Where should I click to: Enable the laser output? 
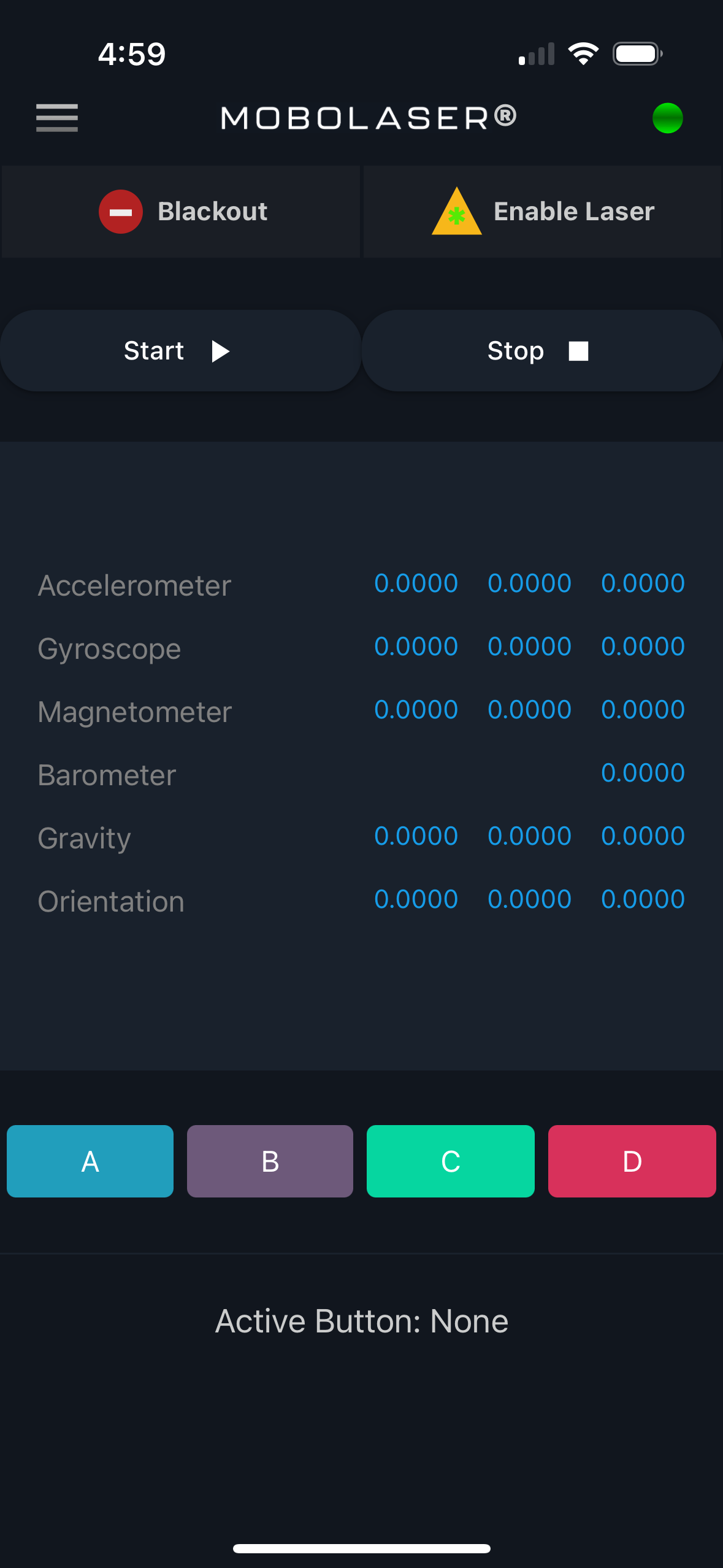coord(543,212)
